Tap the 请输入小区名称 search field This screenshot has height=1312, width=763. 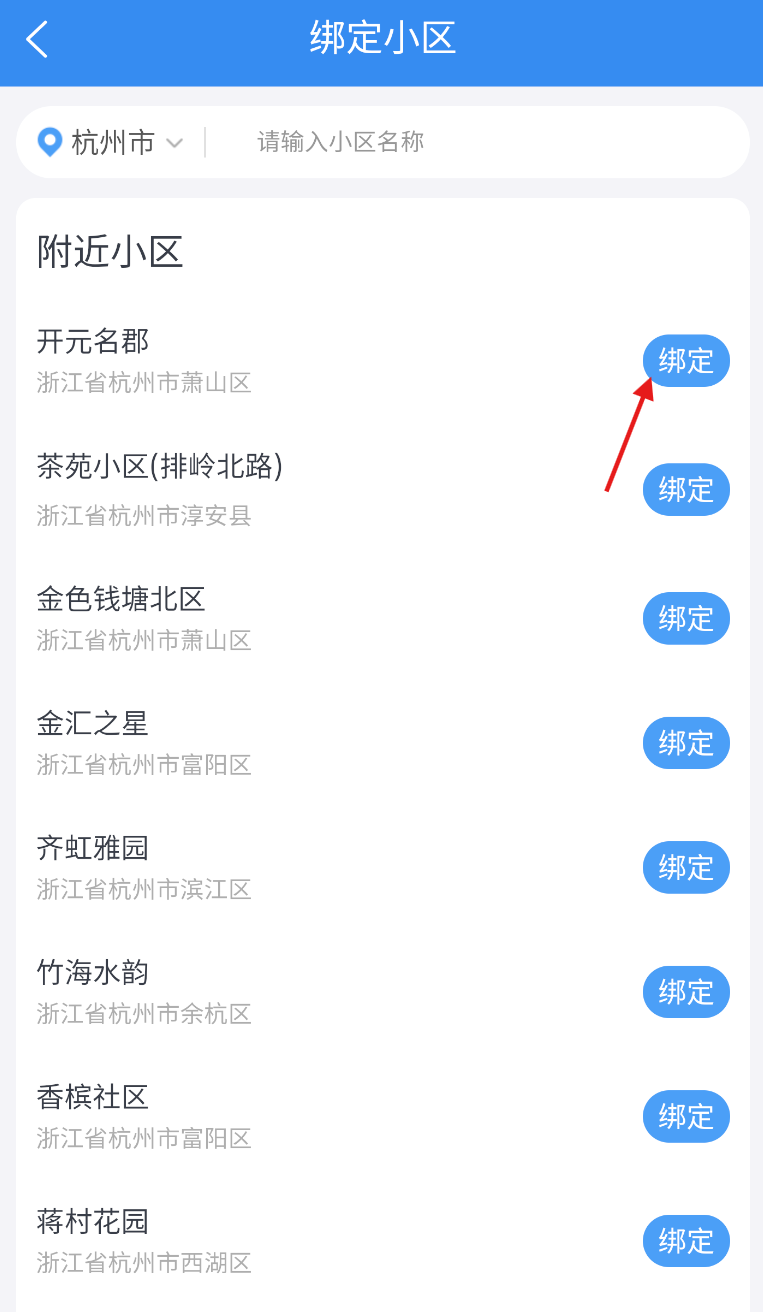tap(478, 142)
